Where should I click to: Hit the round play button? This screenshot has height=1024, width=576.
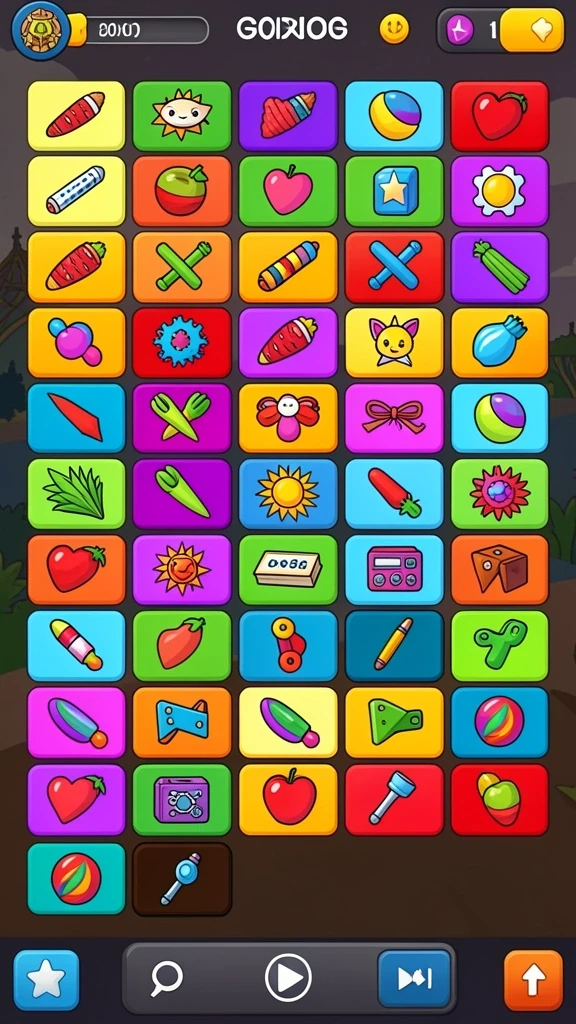click(288, 978)
